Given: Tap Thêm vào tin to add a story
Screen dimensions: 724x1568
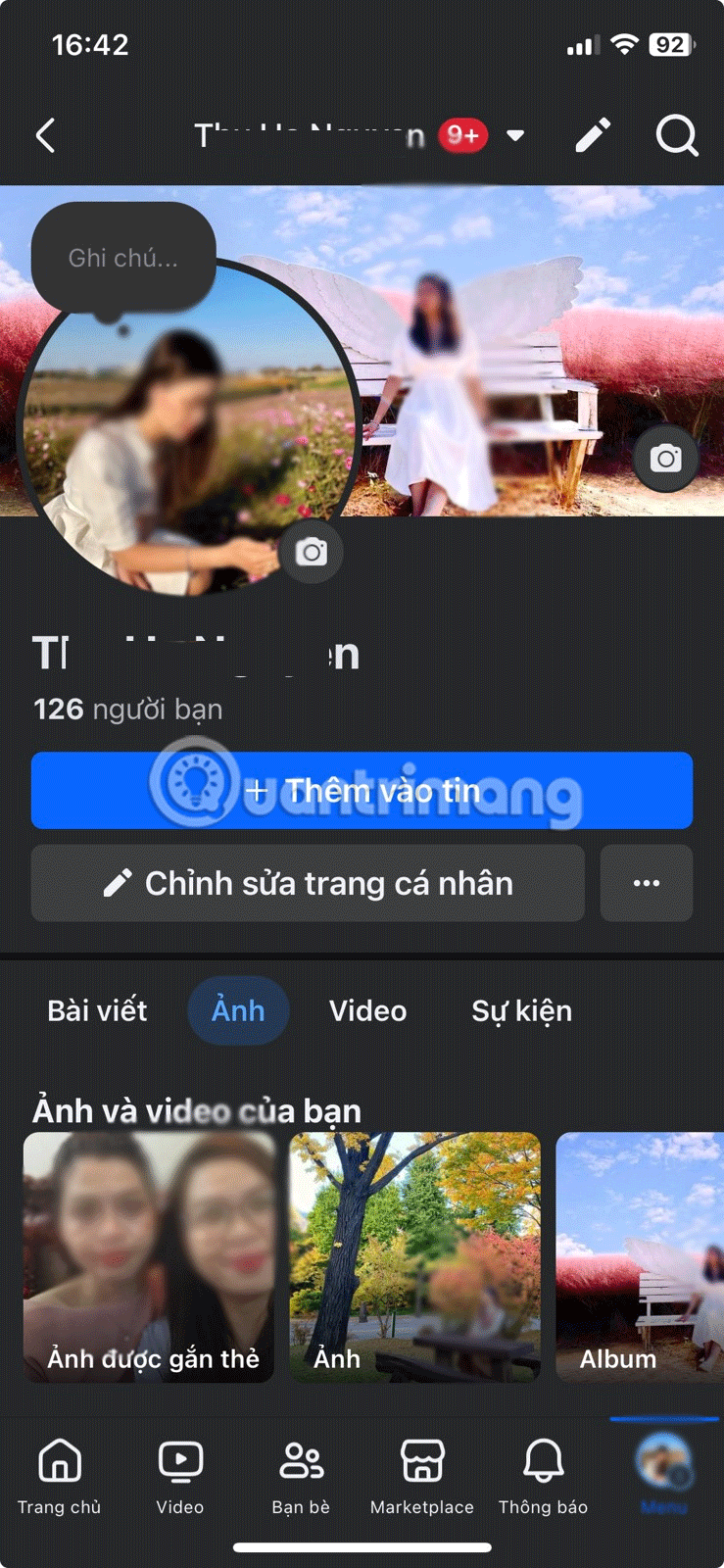Looking at the screenshot, I should [x=362, y=791].
